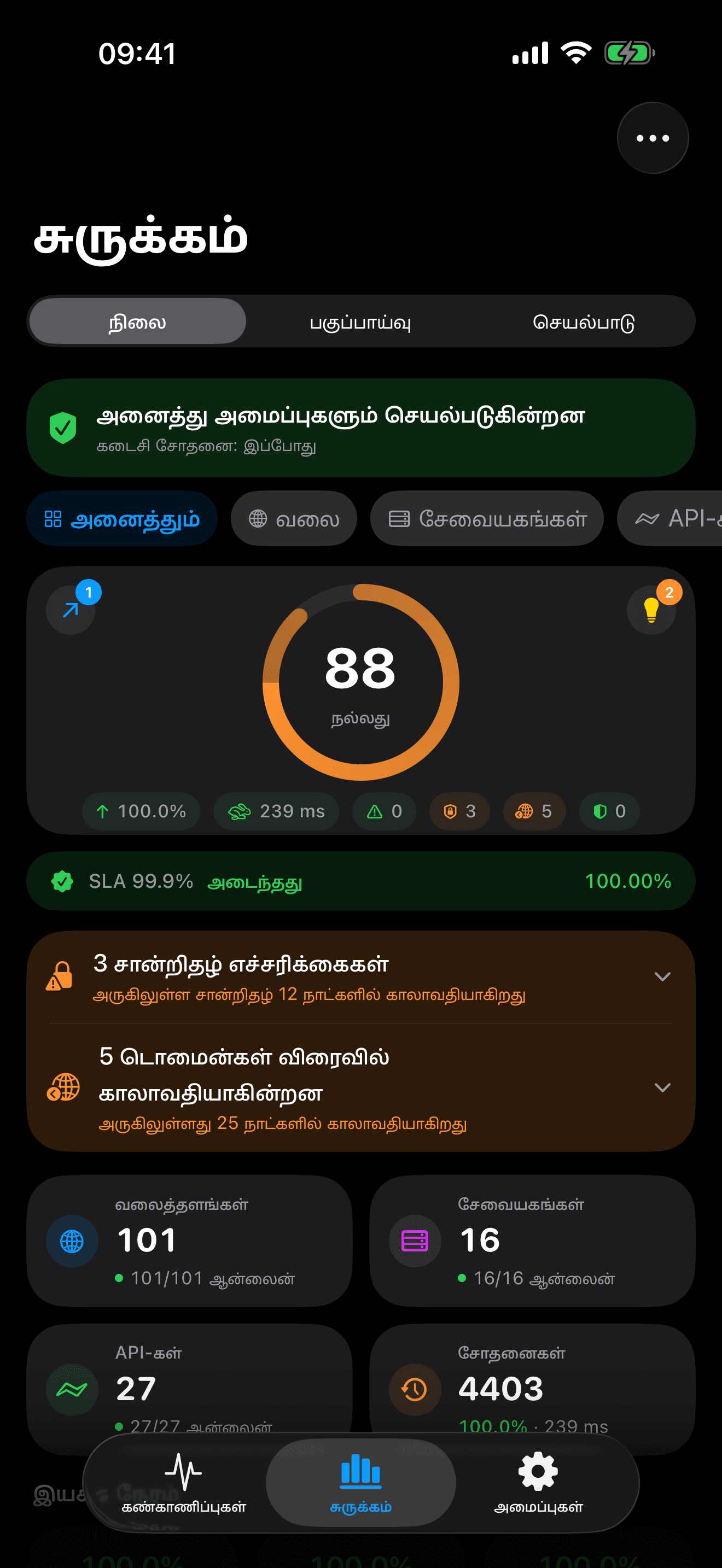
Task: Tap the 239 ms response time pill
Action: tap(276, 811)
